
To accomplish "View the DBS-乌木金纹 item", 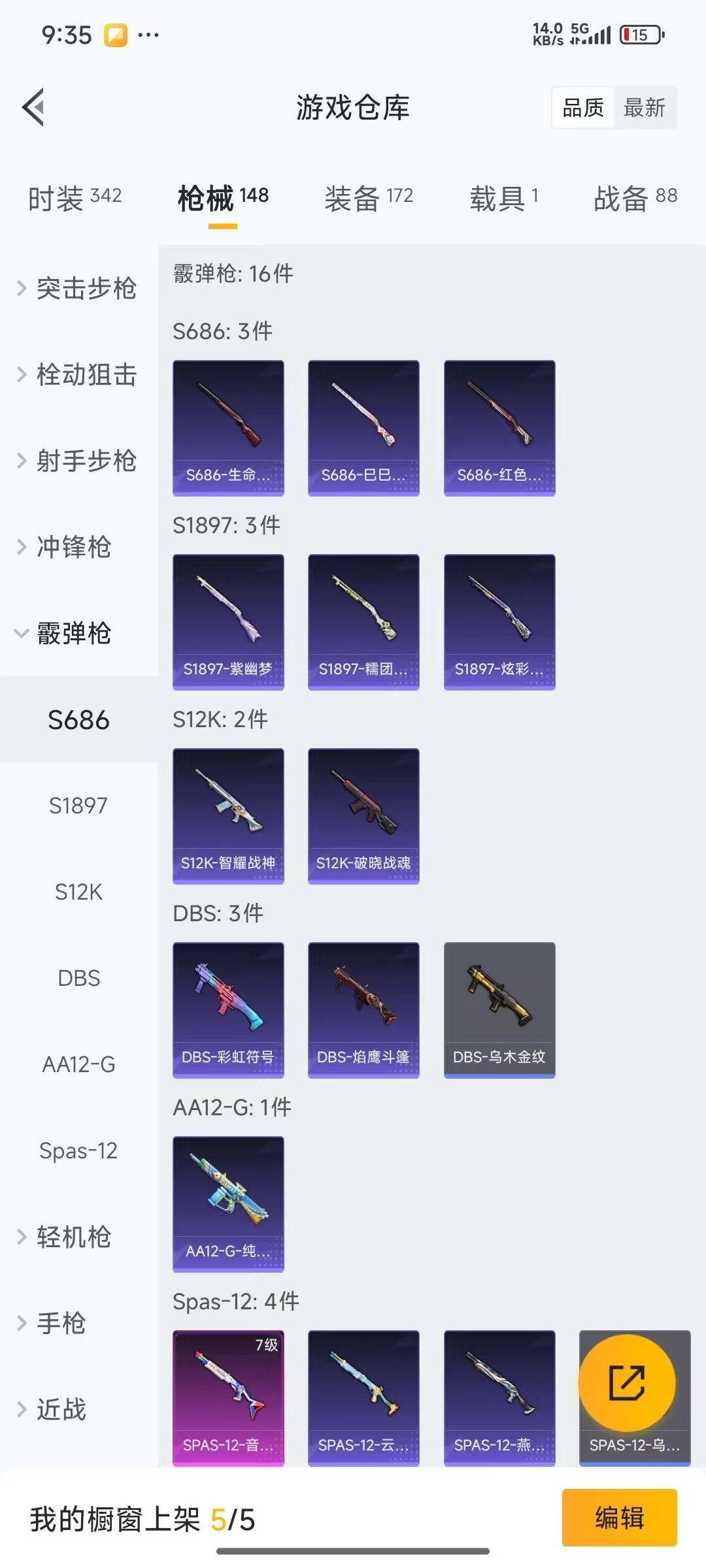I will (x=499, y=1009).
